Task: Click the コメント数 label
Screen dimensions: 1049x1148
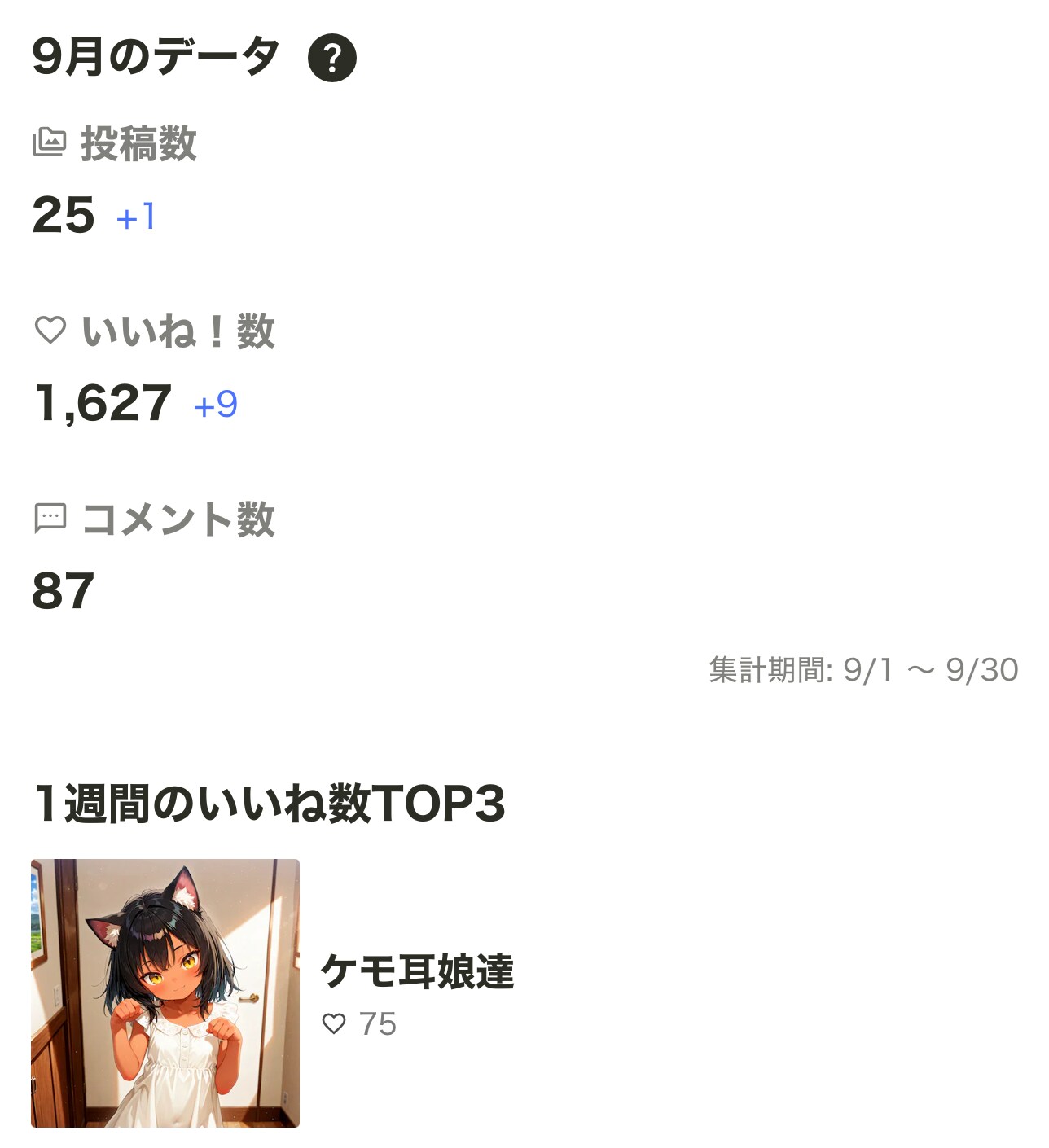Action: [178, 519]
